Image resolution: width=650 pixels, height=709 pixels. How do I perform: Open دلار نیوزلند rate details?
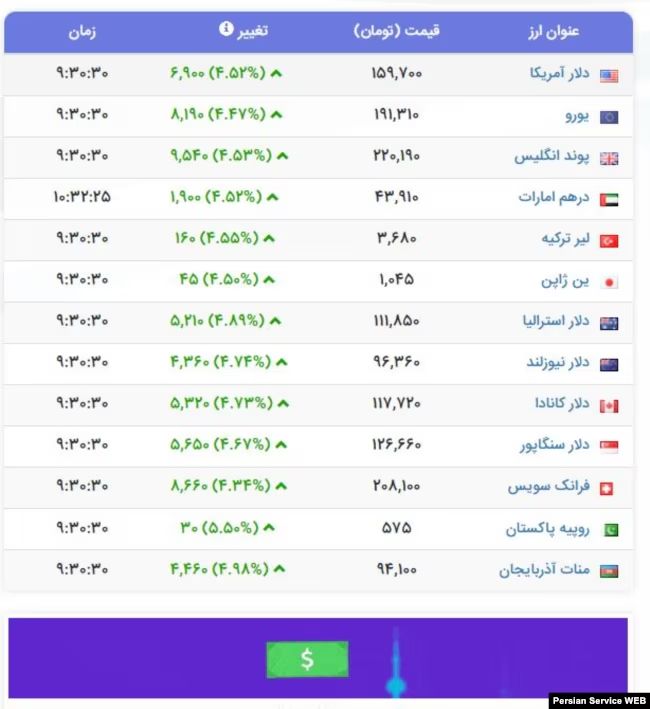click(x=557, y=364)
